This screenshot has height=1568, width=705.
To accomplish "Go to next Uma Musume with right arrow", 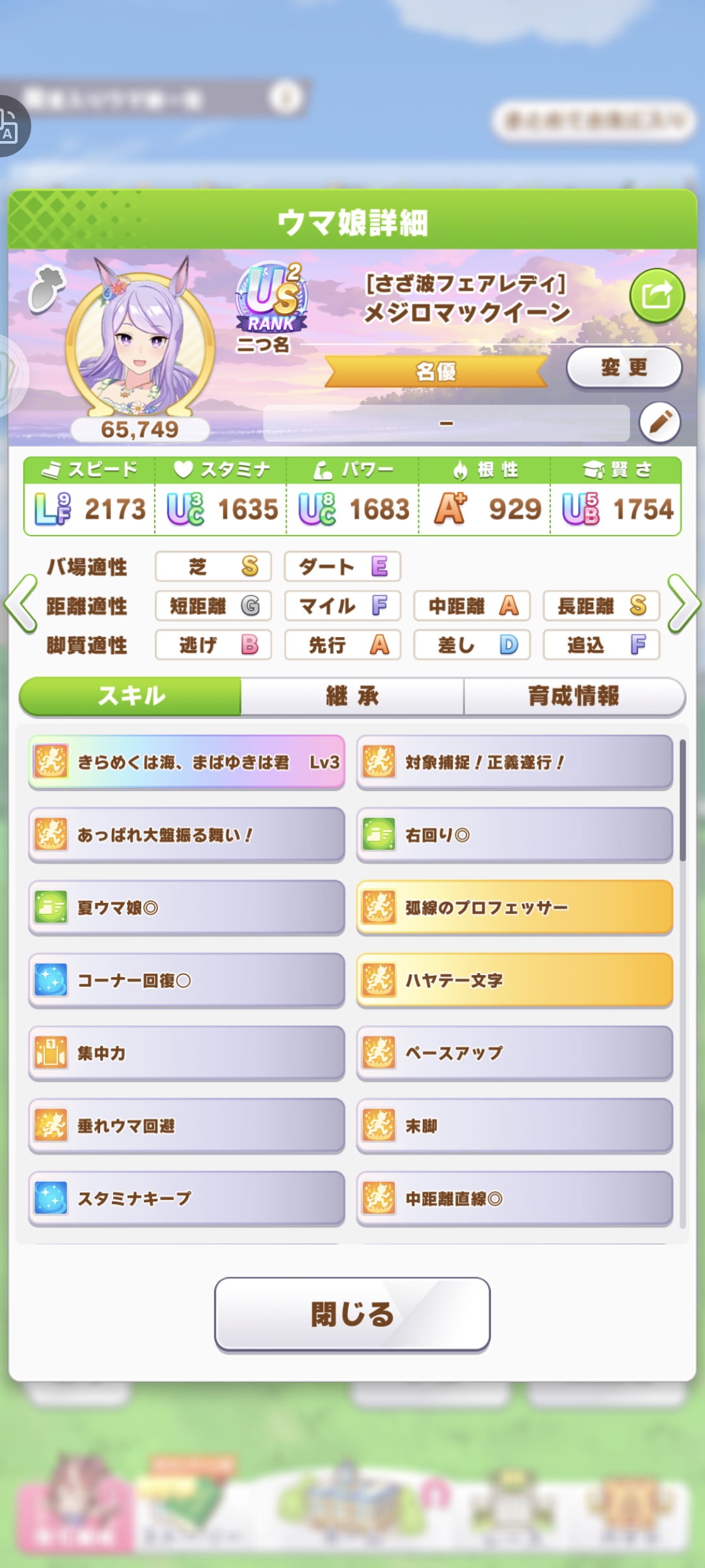I will 684,604.
